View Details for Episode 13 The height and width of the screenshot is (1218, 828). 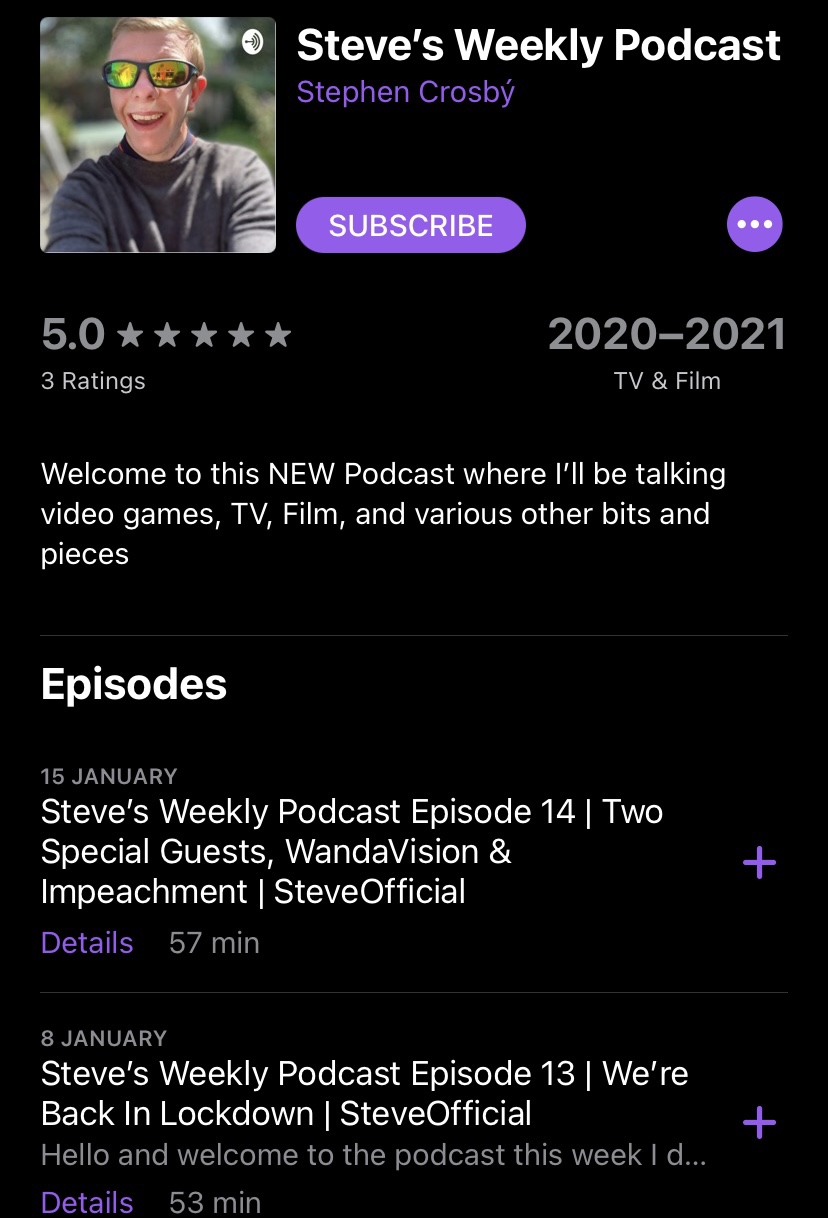tap(87, 1201)
